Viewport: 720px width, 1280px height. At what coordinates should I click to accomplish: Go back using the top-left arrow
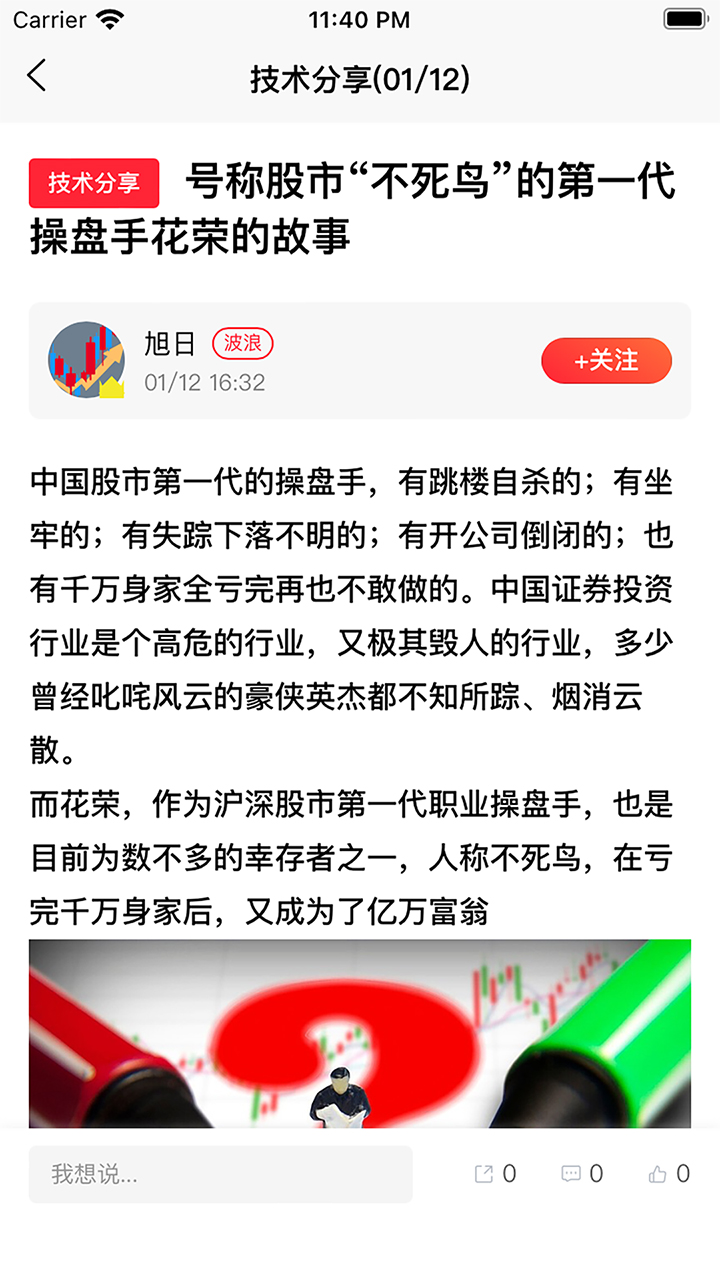[x=37, y=76]
